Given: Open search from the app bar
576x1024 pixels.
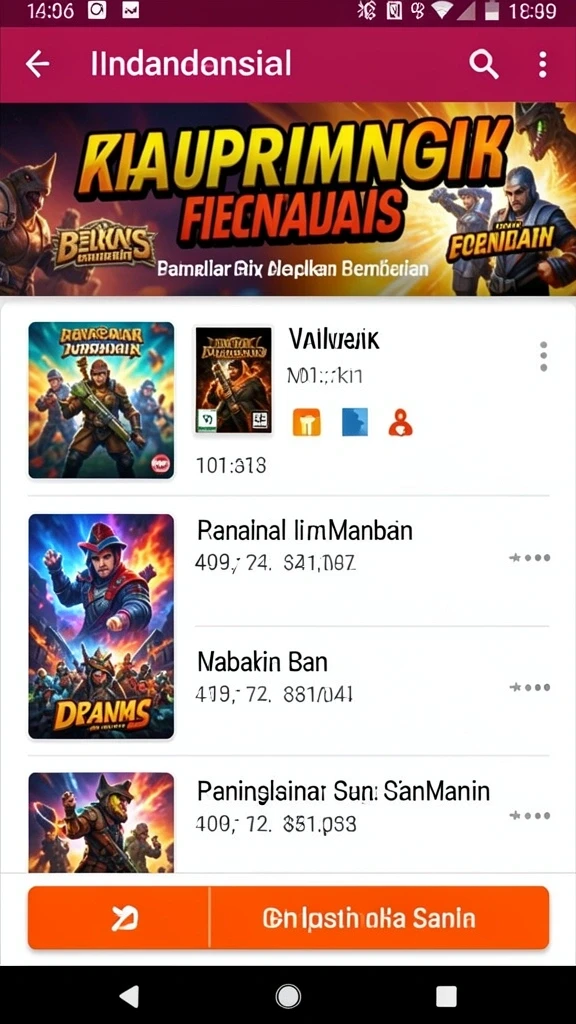Looking at the screenshot, I should pos(484,65).
